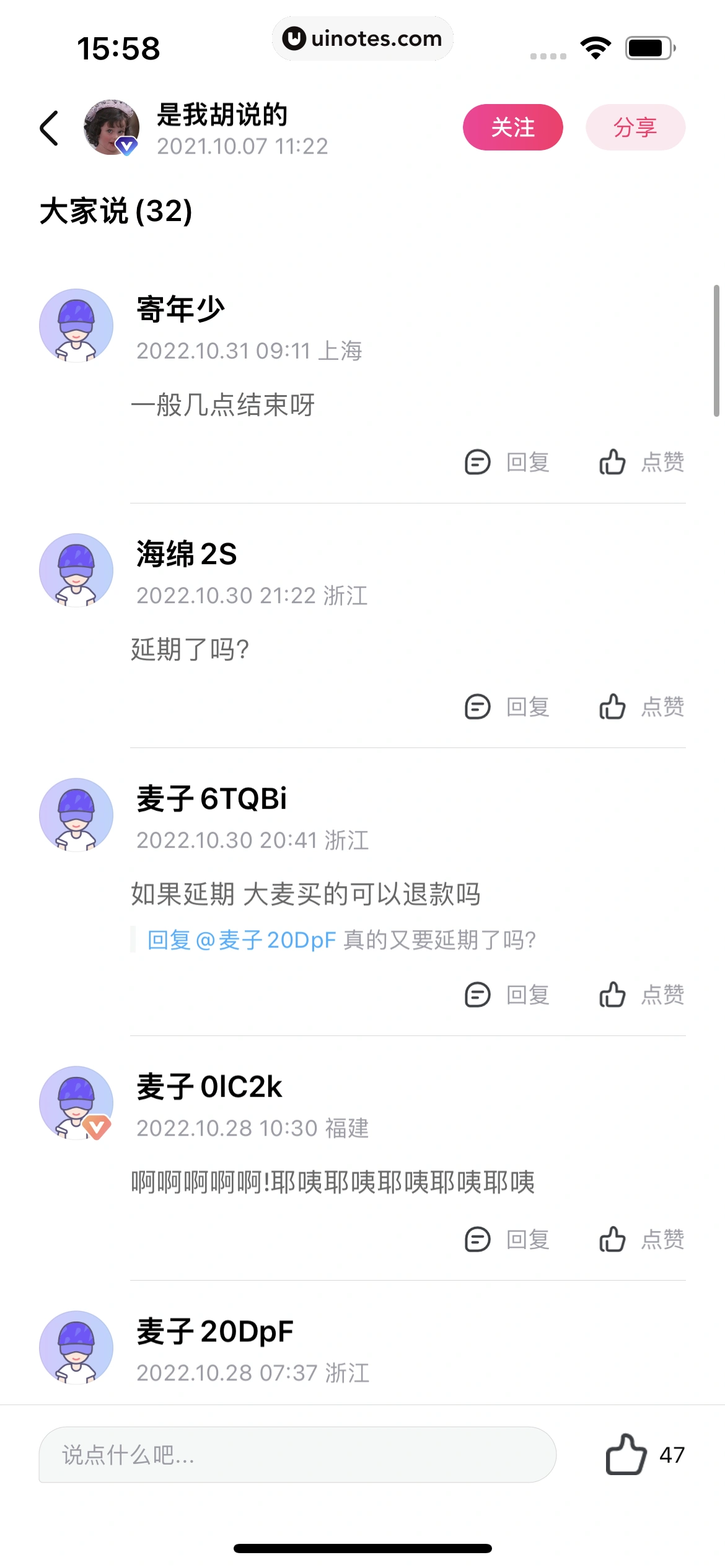
Task: Open 海绵 2S's avatar profile
Action: (x=76, y=570)
